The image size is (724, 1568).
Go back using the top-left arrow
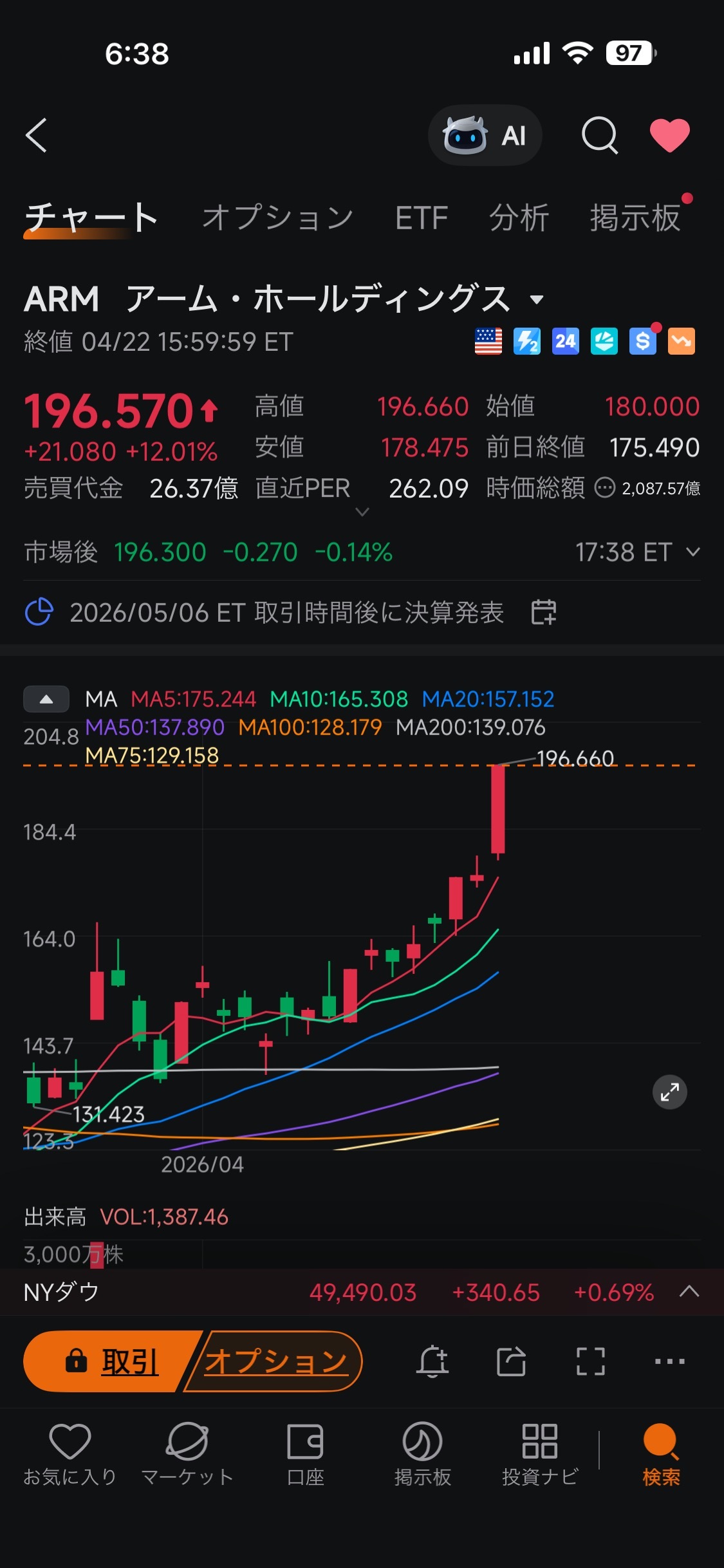pyautogui.click(x=36, y=135)
